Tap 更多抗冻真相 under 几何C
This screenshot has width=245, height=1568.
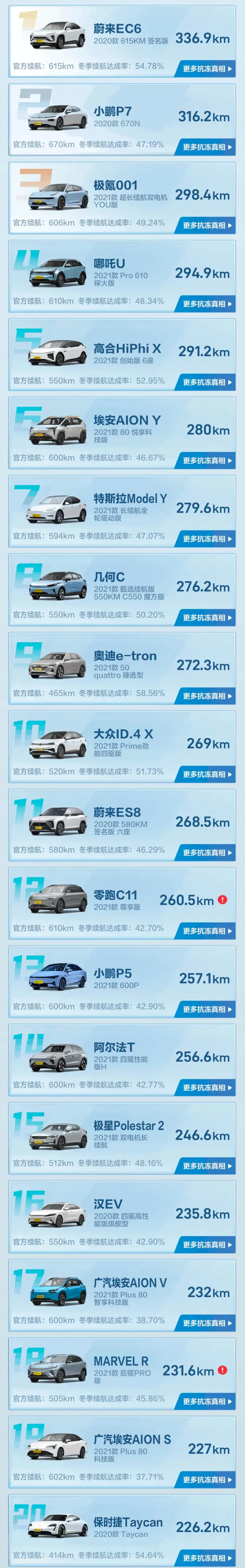point(207,617)
